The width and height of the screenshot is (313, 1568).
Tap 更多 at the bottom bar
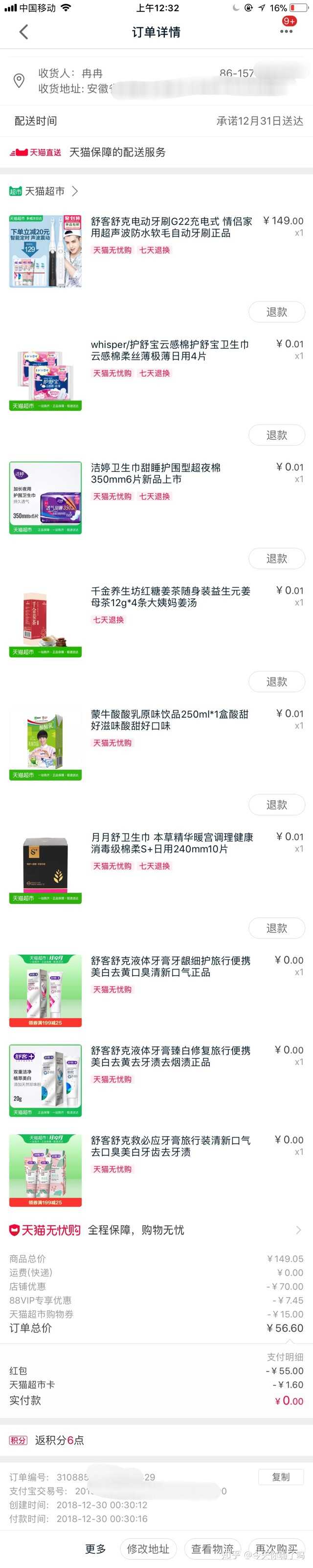95,1548
